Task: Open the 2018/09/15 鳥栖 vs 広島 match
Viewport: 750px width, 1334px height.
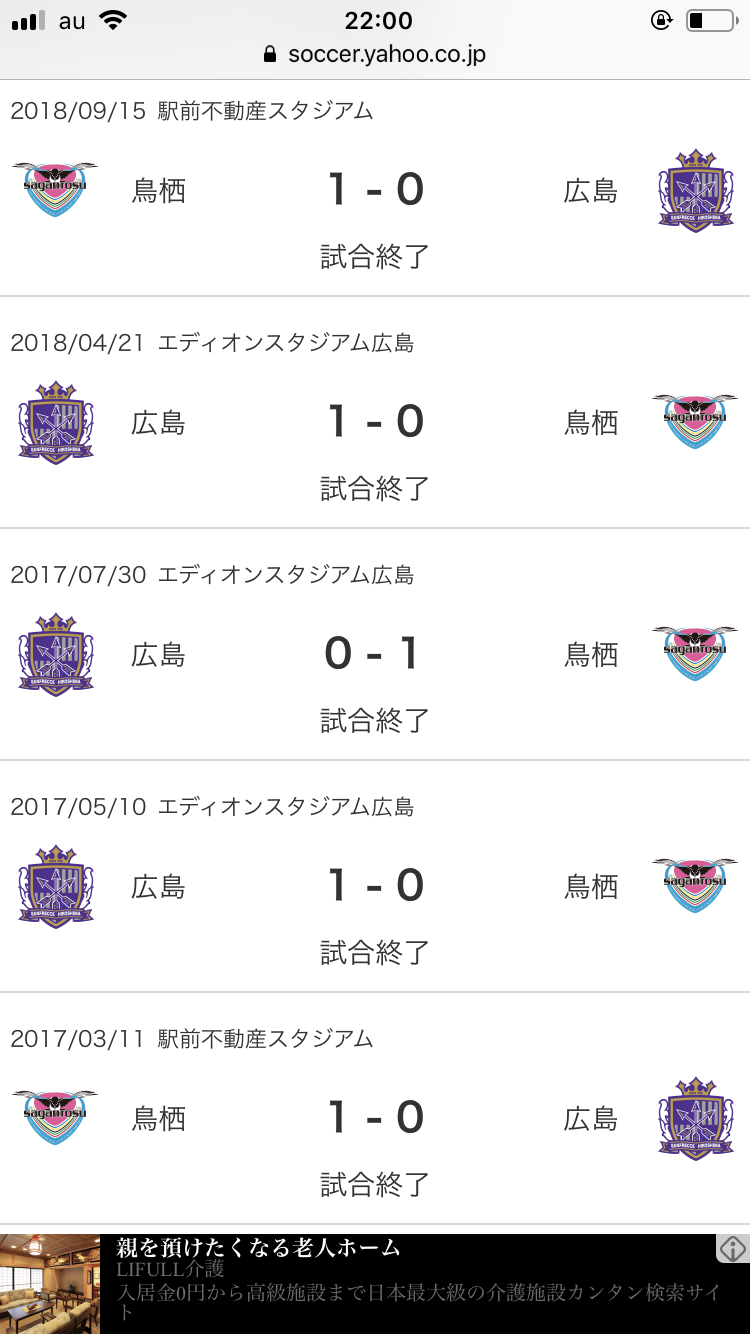Action: [375, 190]
